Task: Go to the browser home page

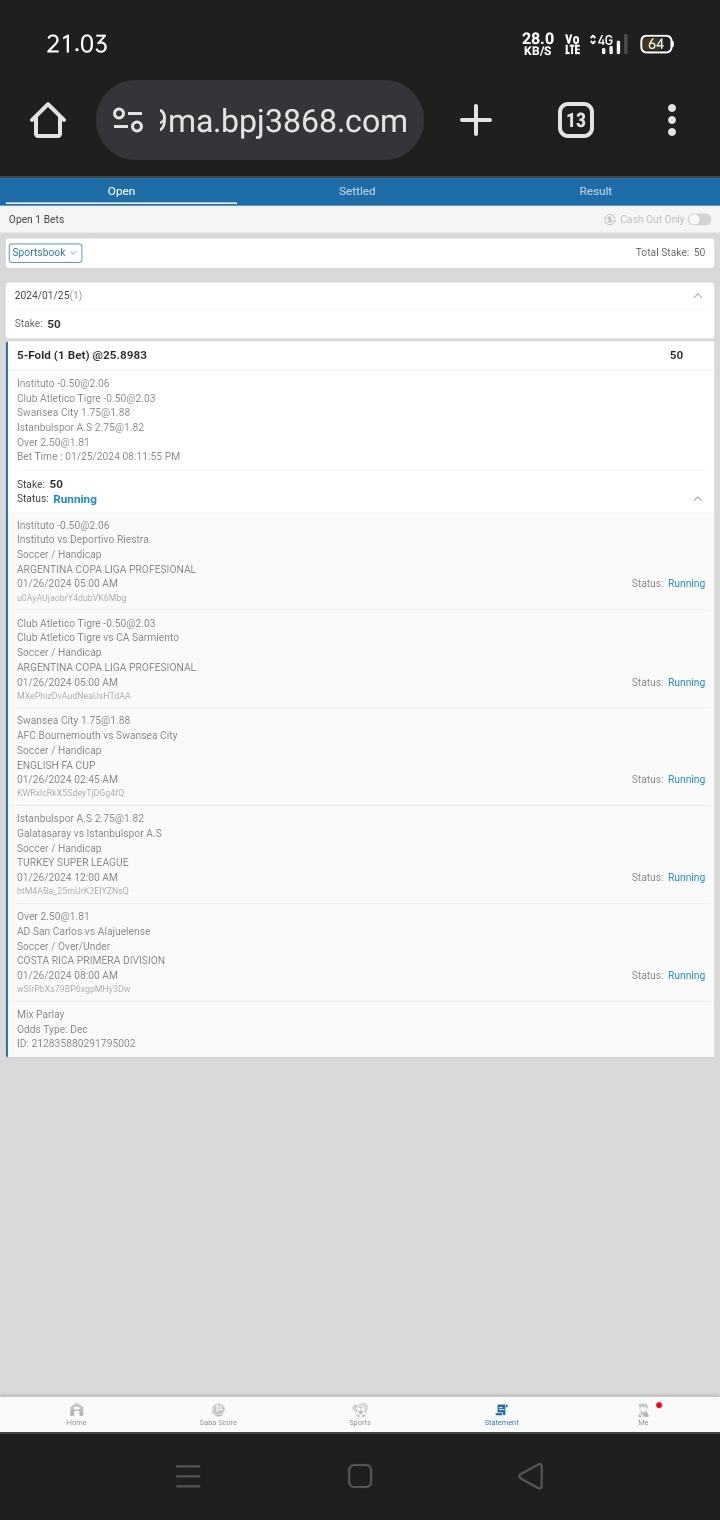Action: tap(47, 121)
